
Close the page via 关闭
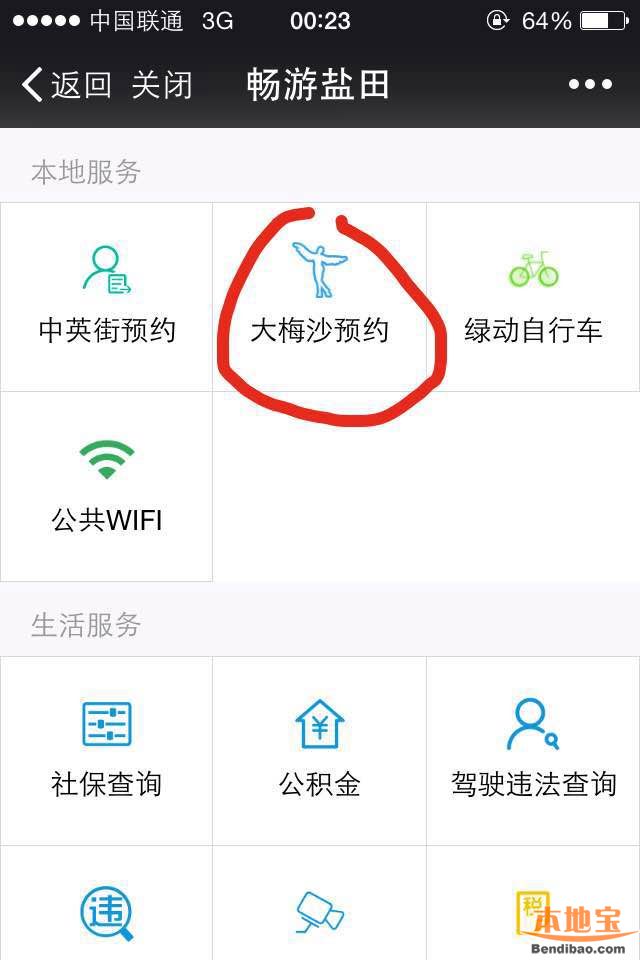[161, 85]
